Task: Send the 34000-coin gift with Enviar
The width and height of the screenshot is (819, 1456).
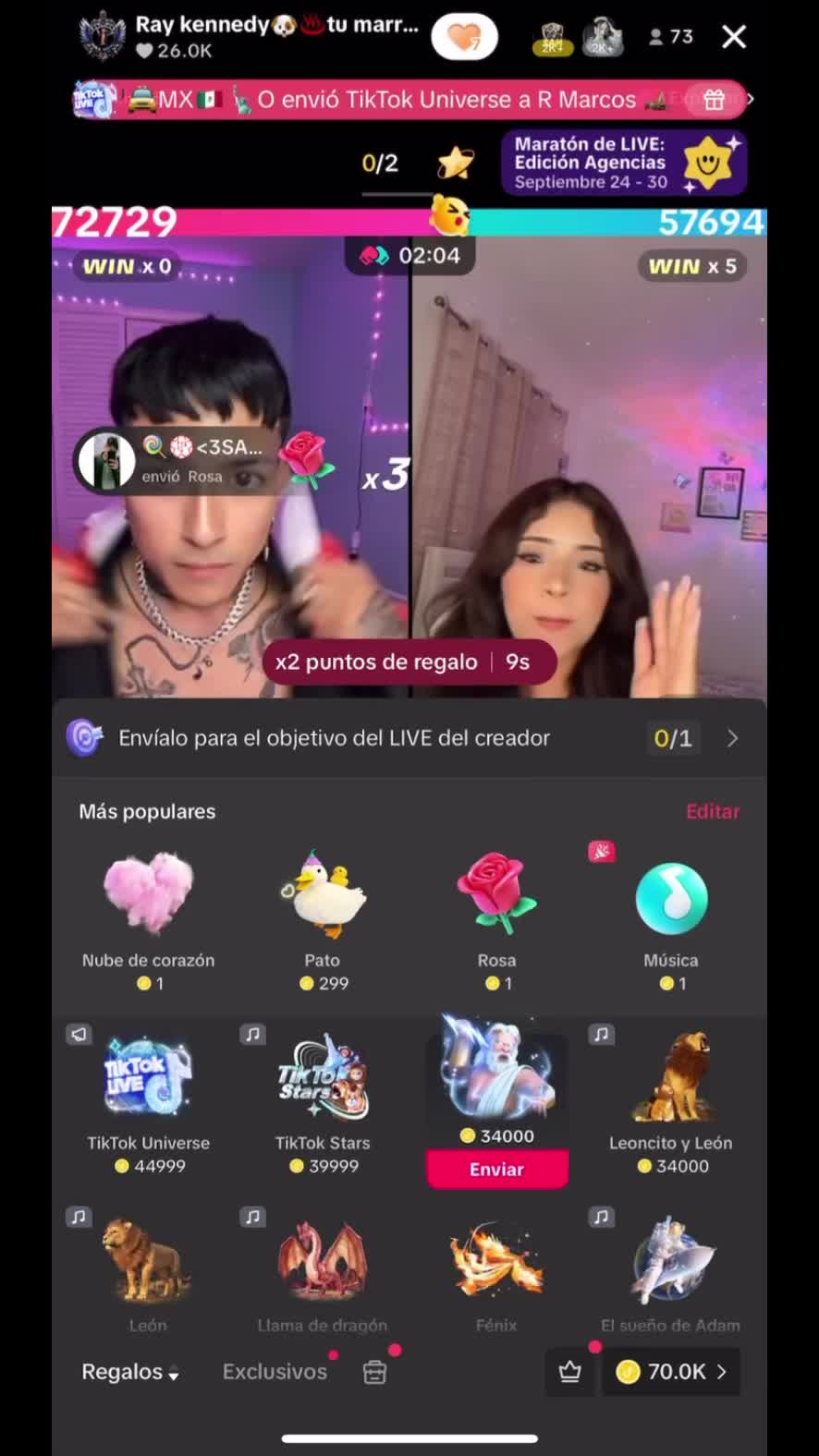Action: [x=496, y=1170]
